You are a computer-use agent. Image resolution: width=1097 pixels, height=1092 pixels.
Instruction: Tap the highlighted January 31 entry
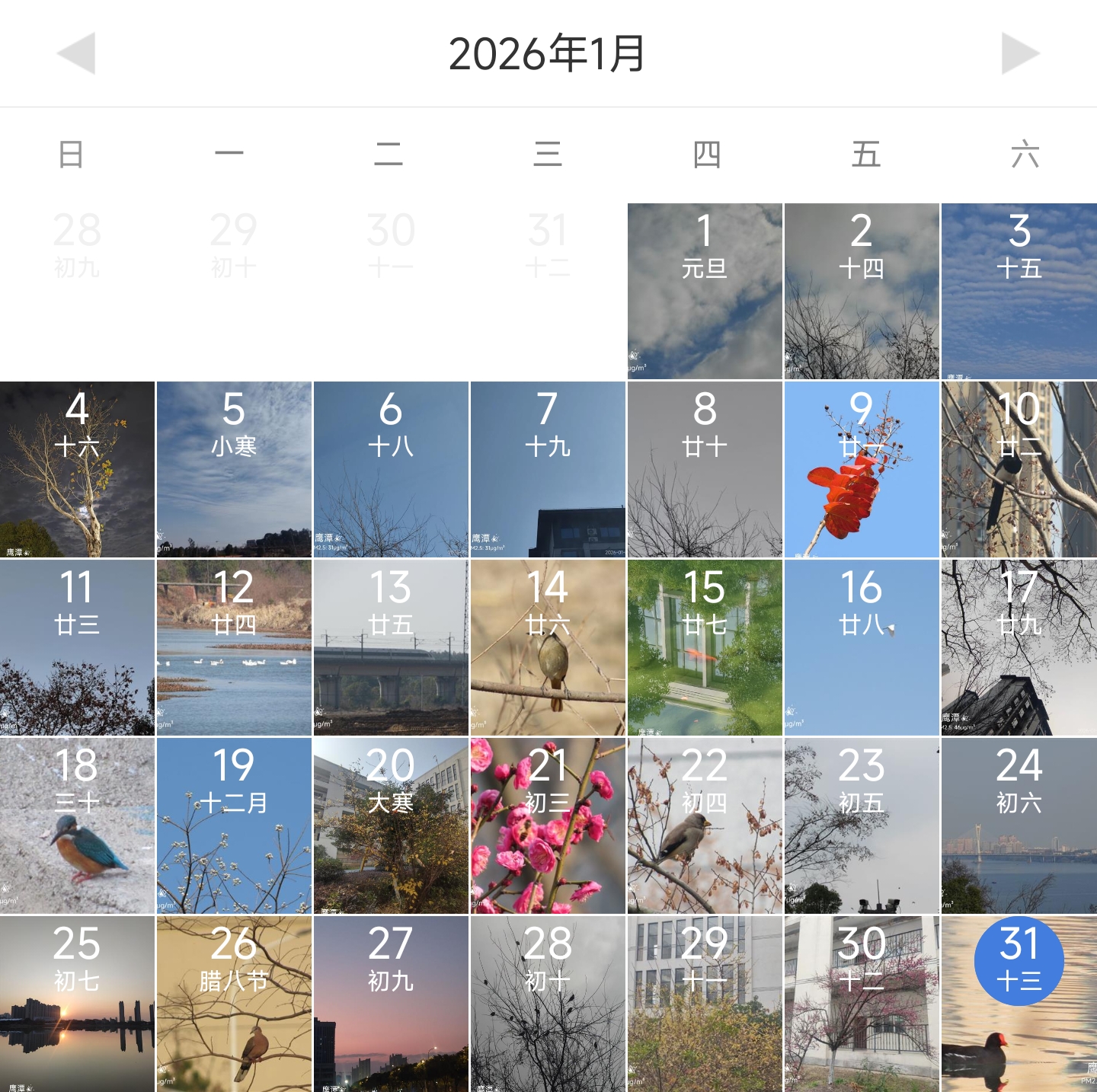(x=1019, y=961)
